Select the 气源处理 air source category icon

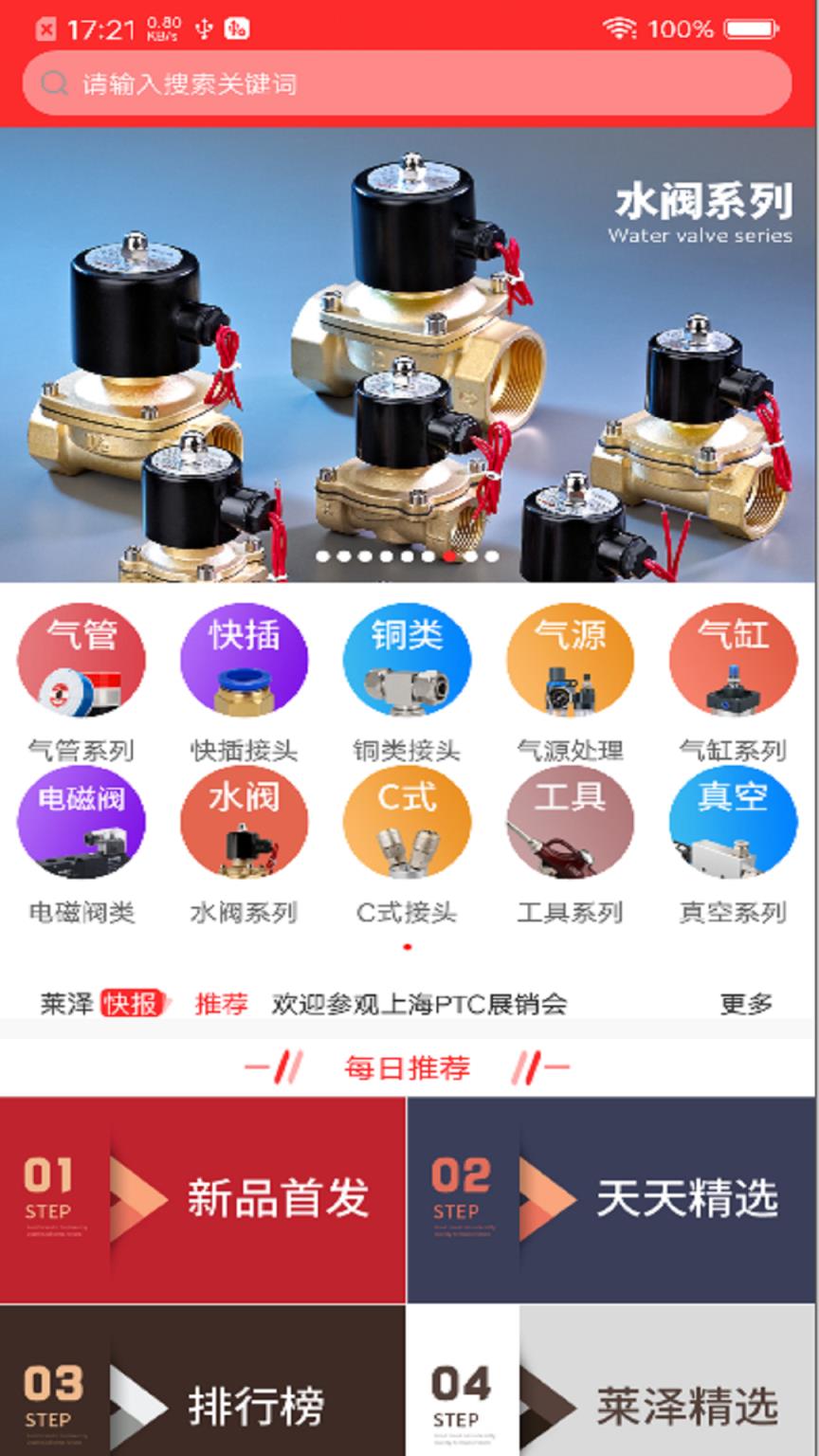[573, 662]
